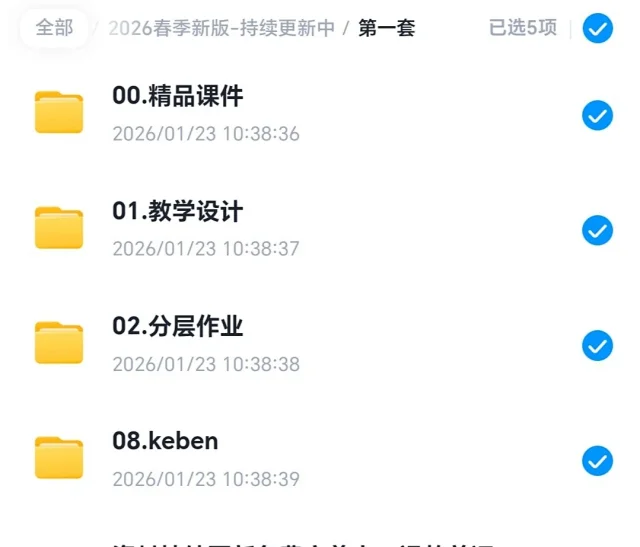Open the 08.keben folder
640x547 pixels.
click(x=166, y=442)
